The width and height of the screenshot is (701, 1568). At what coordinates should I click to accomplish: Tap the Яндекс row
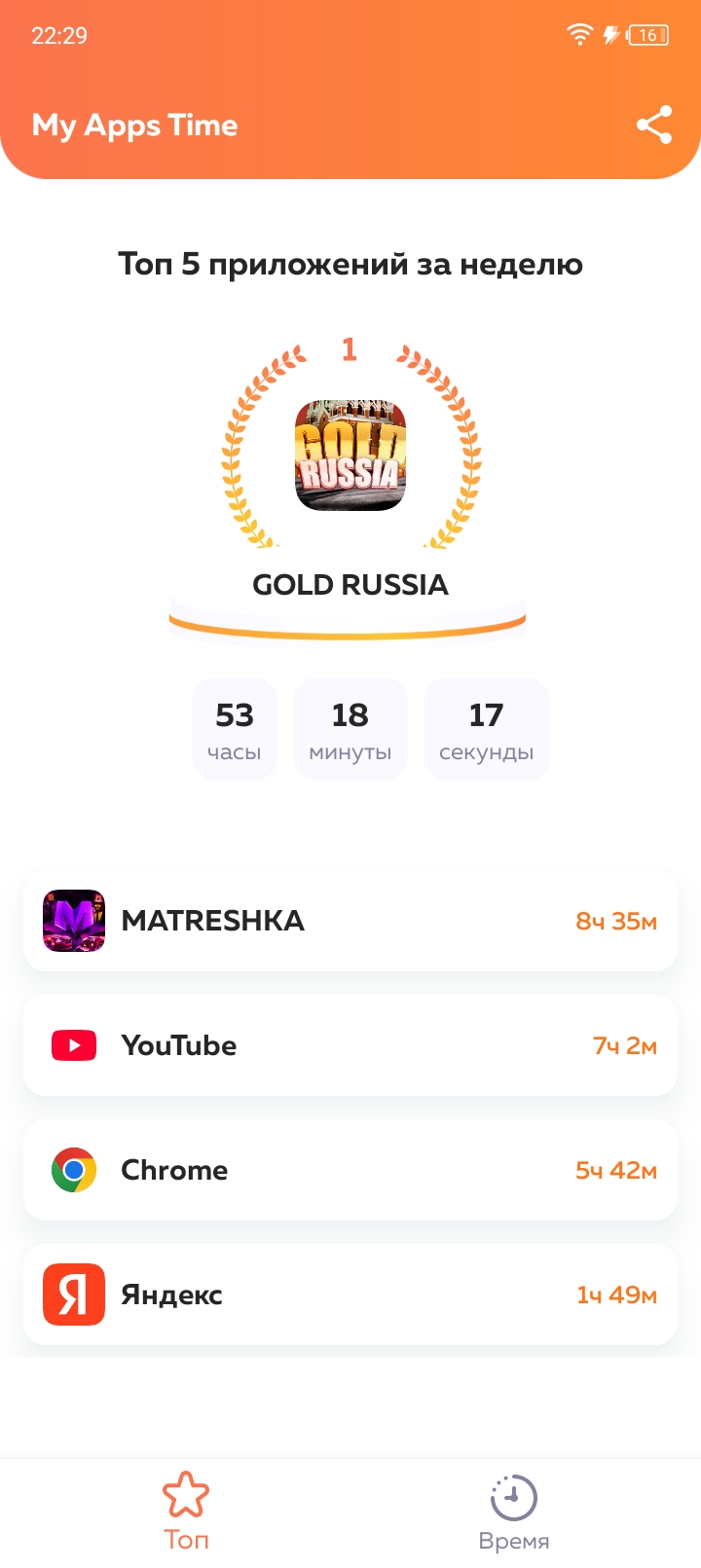[350, 1295]
